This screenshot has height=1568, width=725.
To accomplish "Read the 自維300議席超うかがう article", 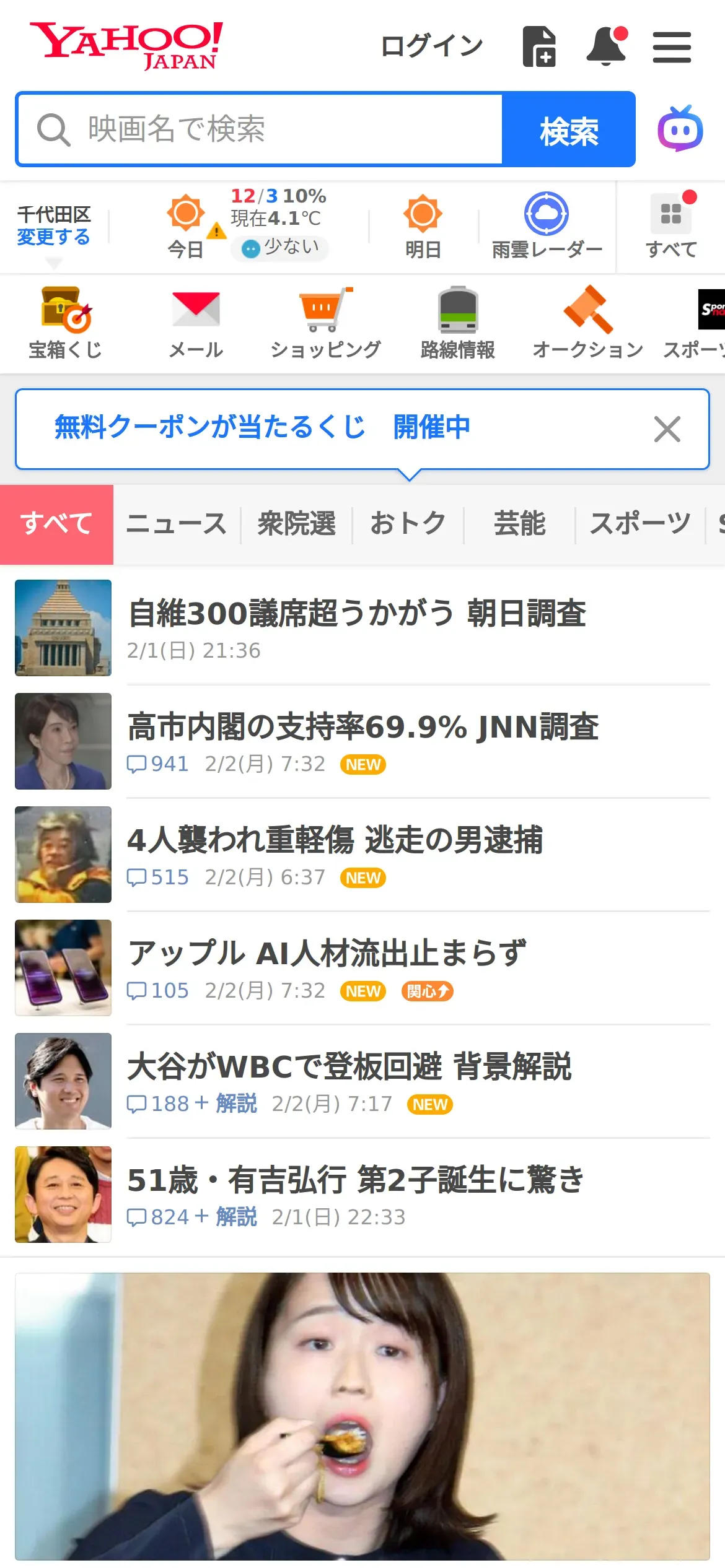I will click(356, 614).
